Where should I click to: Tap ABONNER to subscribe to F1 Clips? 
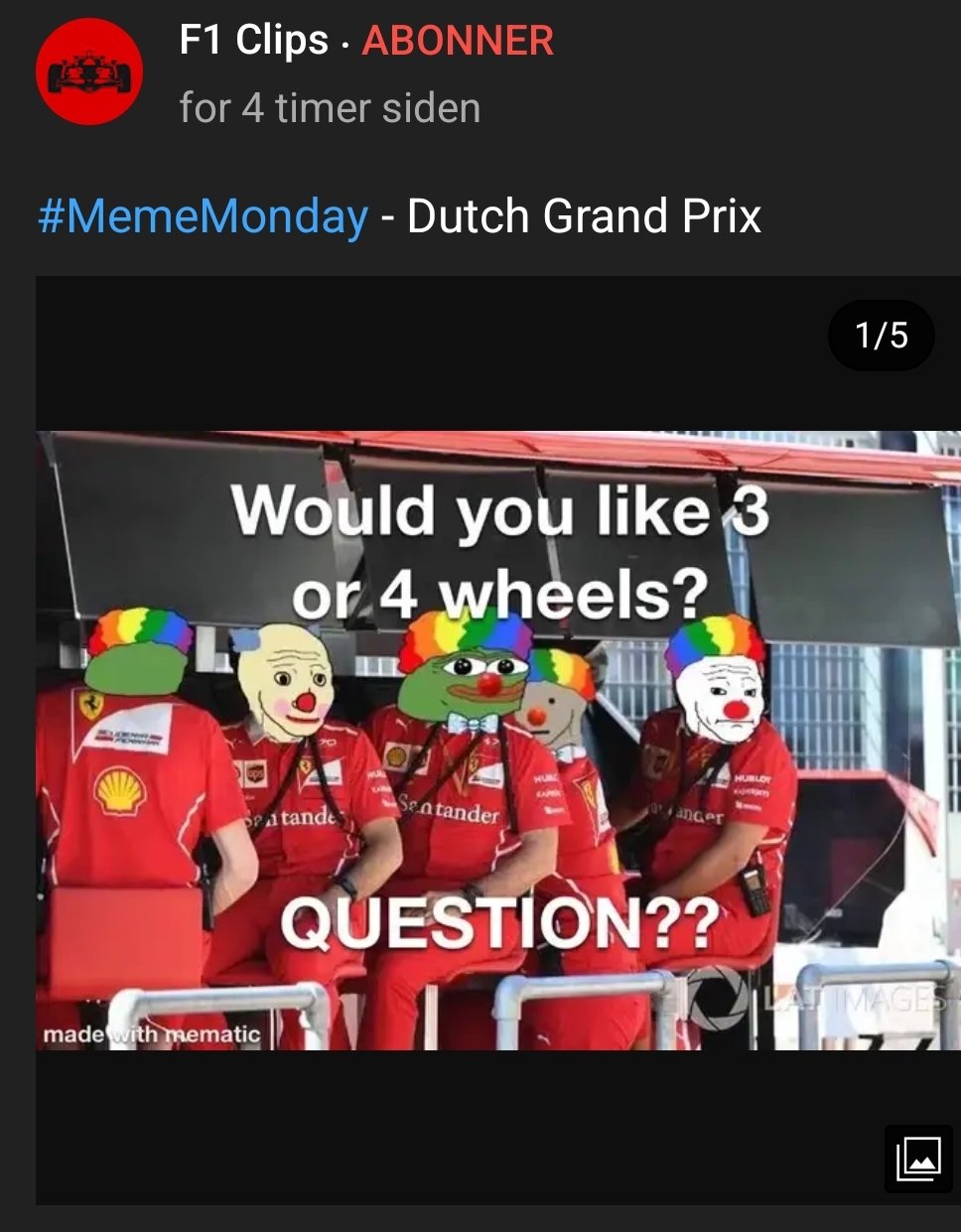coord(458,41)
